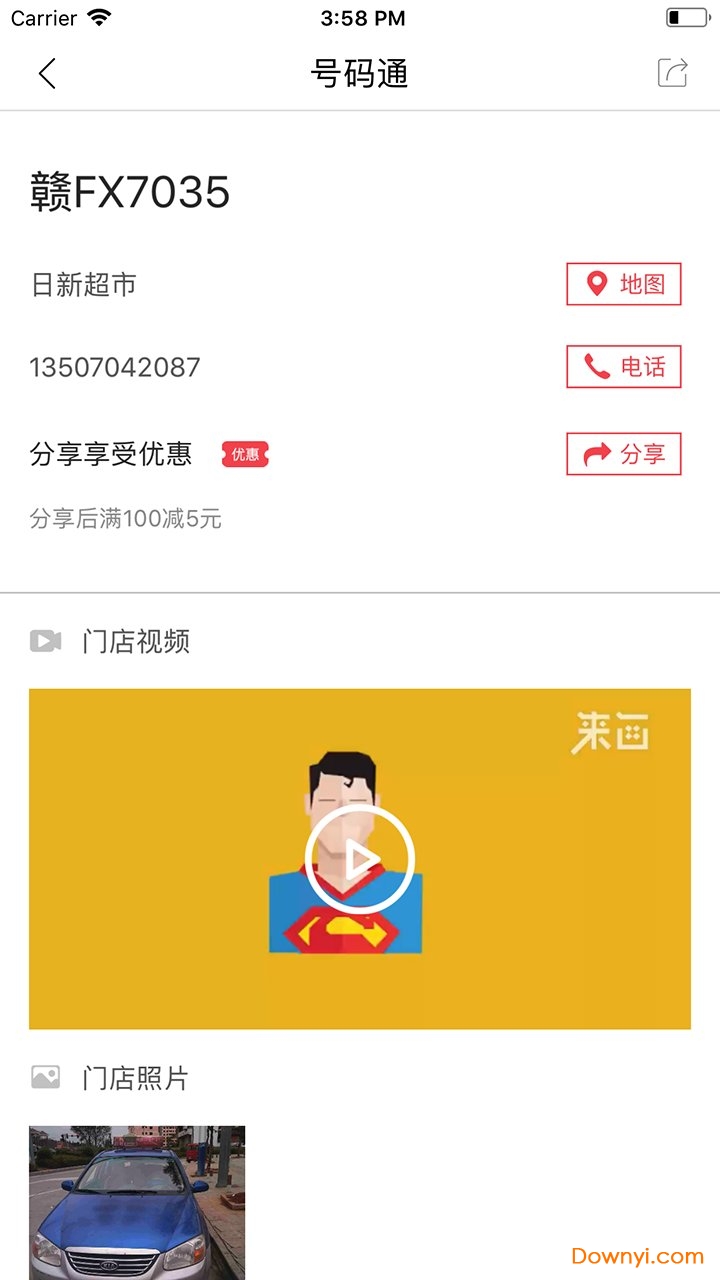This screenshot has width=720, height=1280.
Task: Tap the share arrow icon beside 分享
Action: click(x=595, y=452)
